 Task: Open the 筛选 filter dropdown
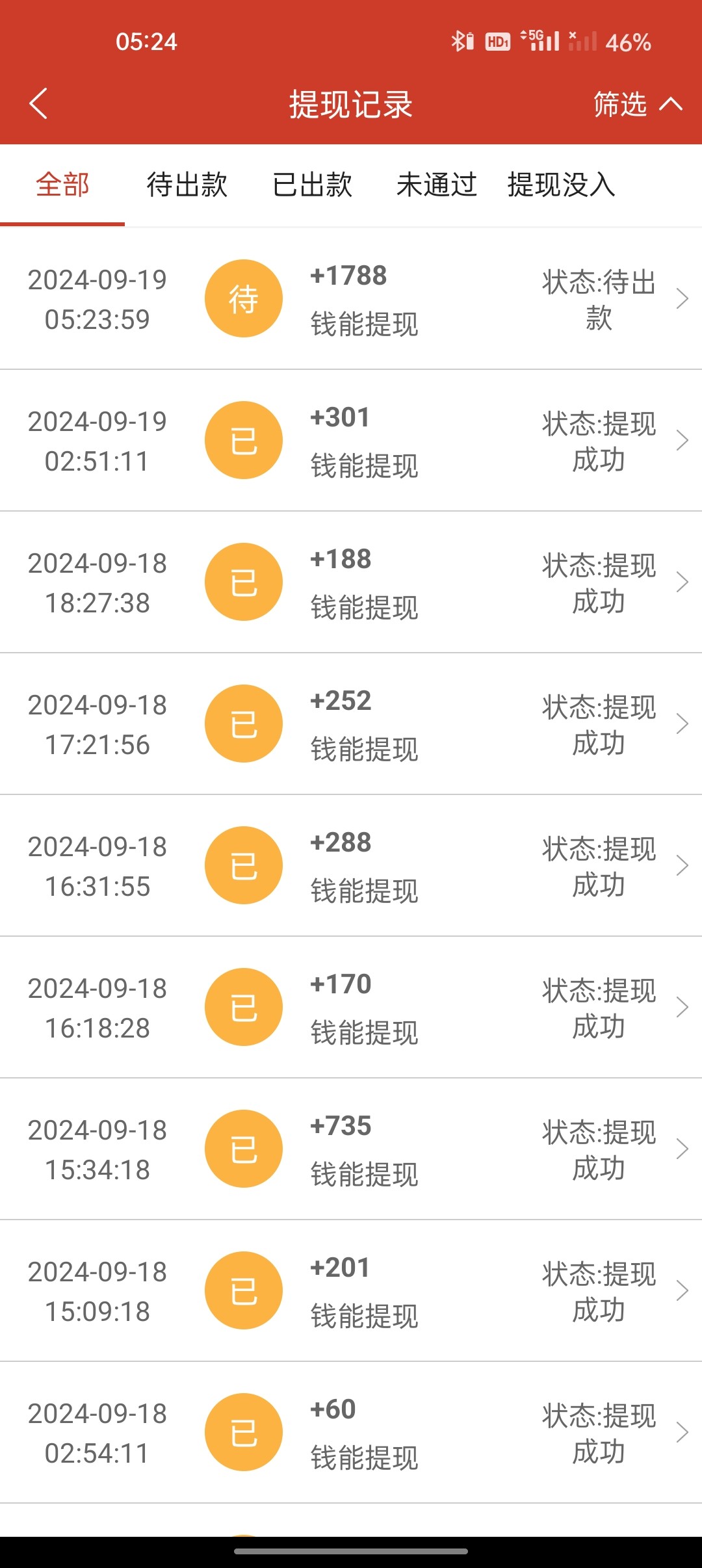pos(637,104)
